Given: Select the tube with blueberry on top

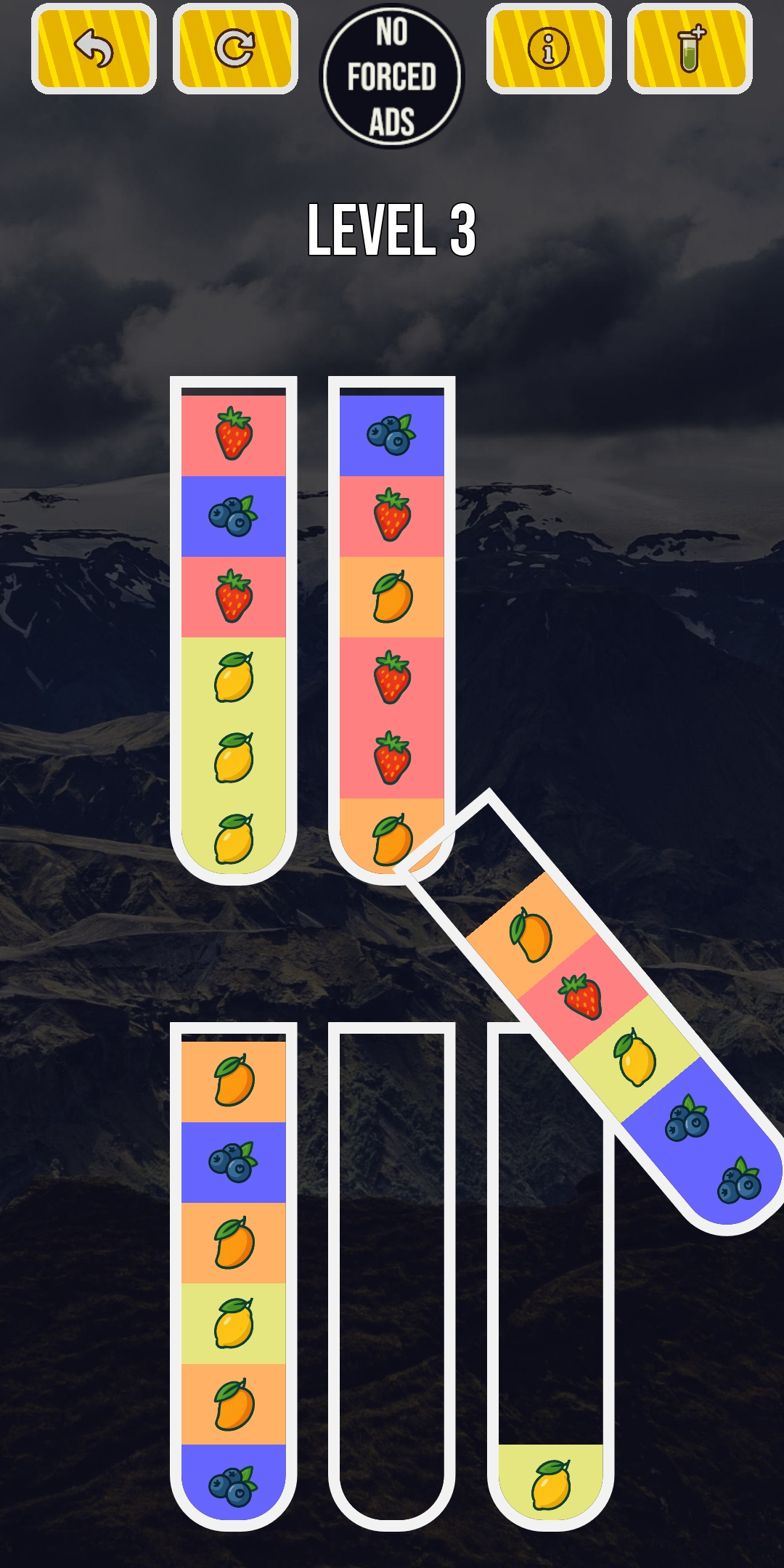Looking at the screenshot, I should tap(392, 630).
